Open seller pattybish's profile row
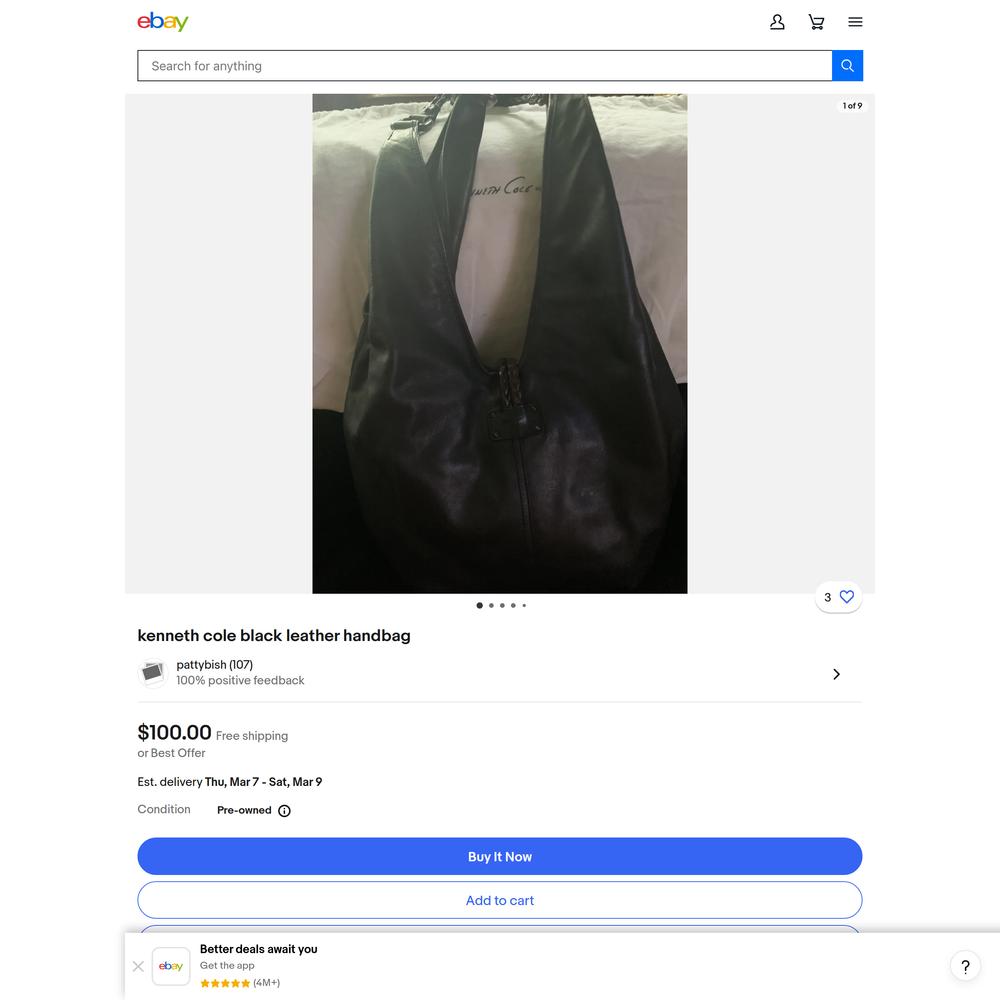Image resolution: width=1000 pixels, height=1000 pixels. tap(499, 673)
